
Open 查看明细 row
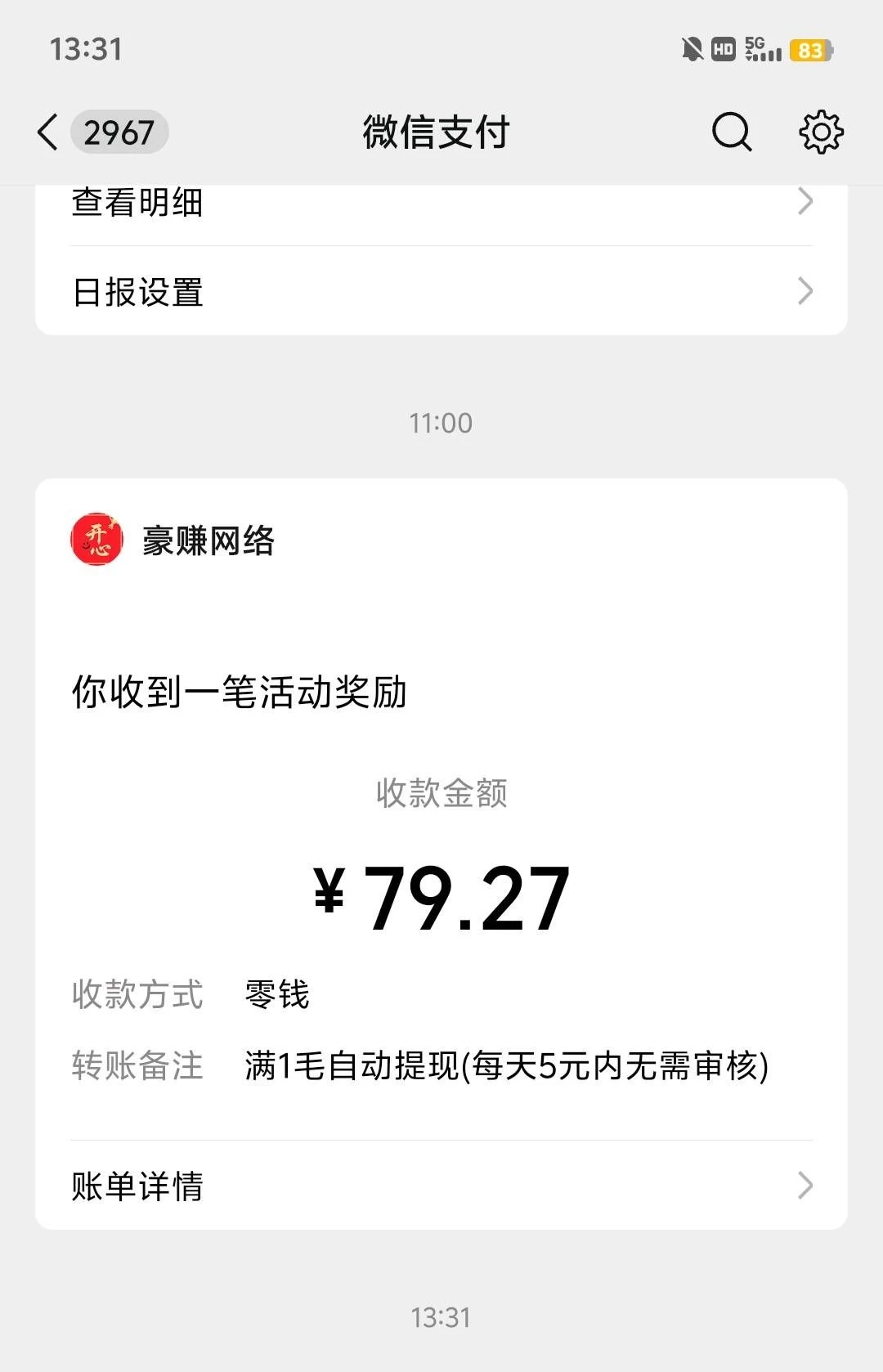441,204
